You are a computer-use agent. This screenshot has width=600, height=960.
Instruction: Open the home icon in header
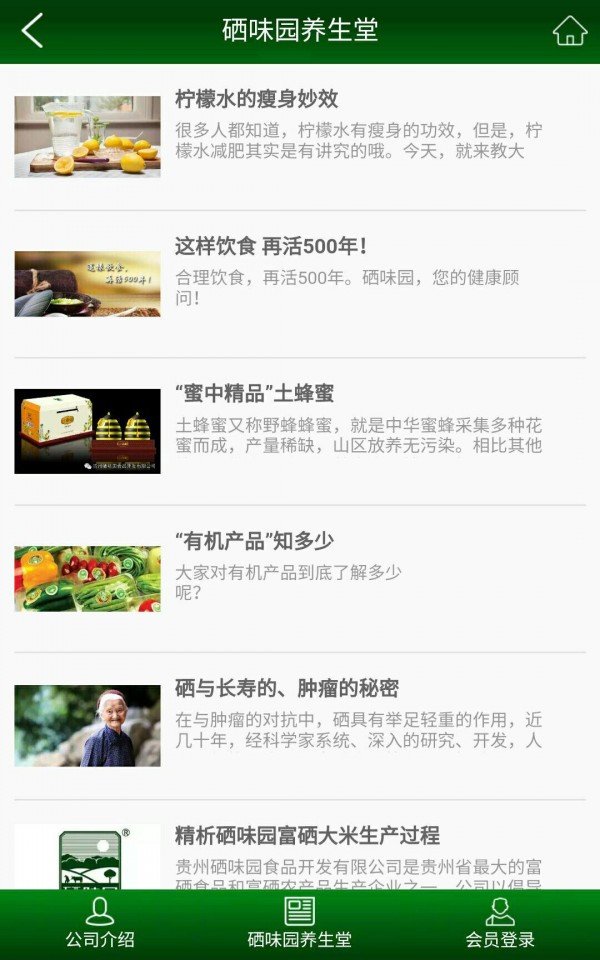coord(569,31)
